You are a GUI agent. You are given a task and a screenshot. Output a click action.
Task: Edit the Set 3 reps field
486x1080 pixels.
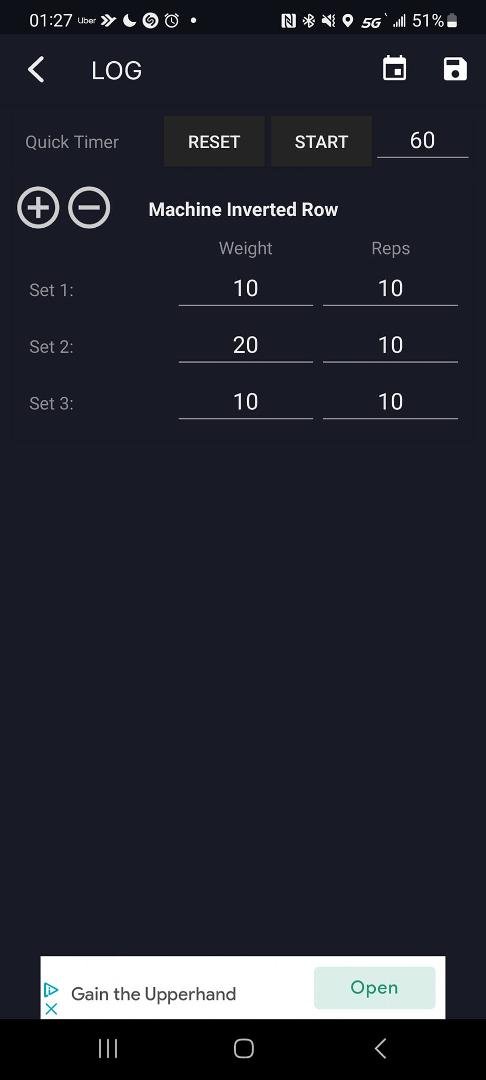click(390, 402)
